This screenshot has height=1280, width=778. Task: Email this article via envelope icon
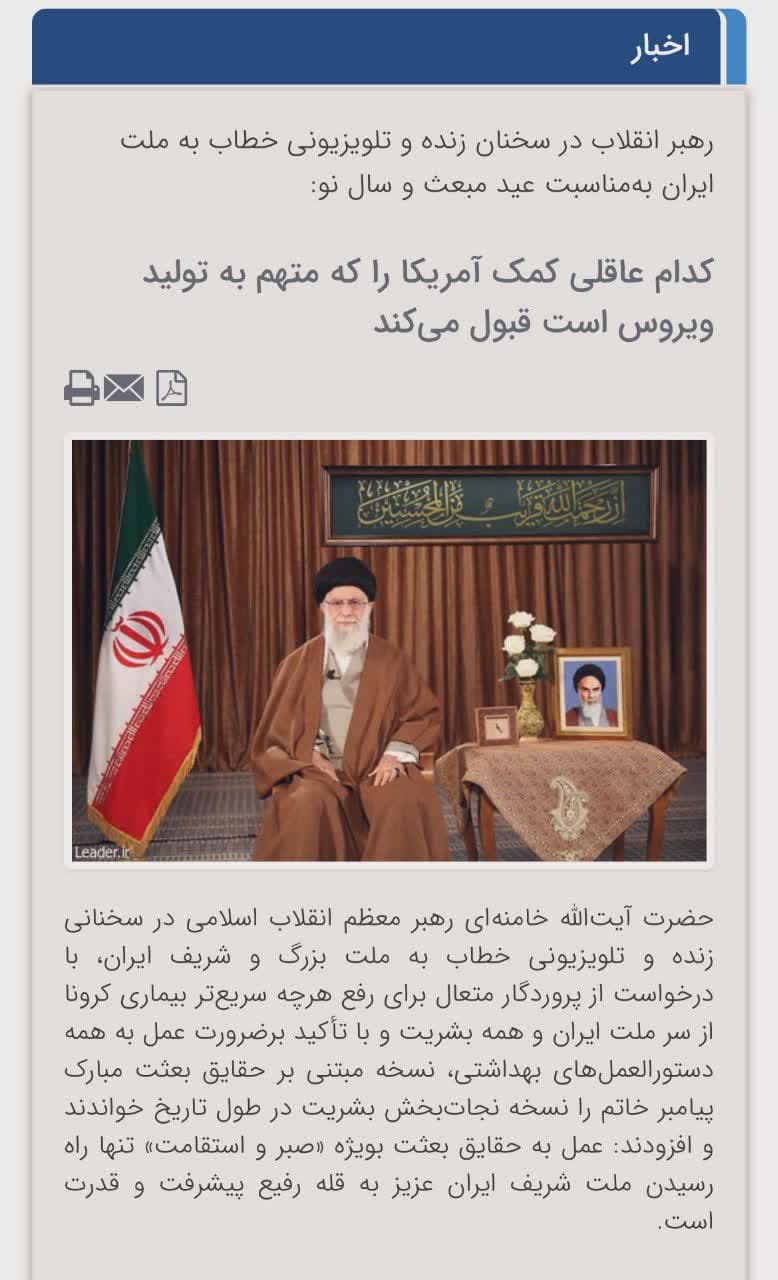tap(124, 388)
